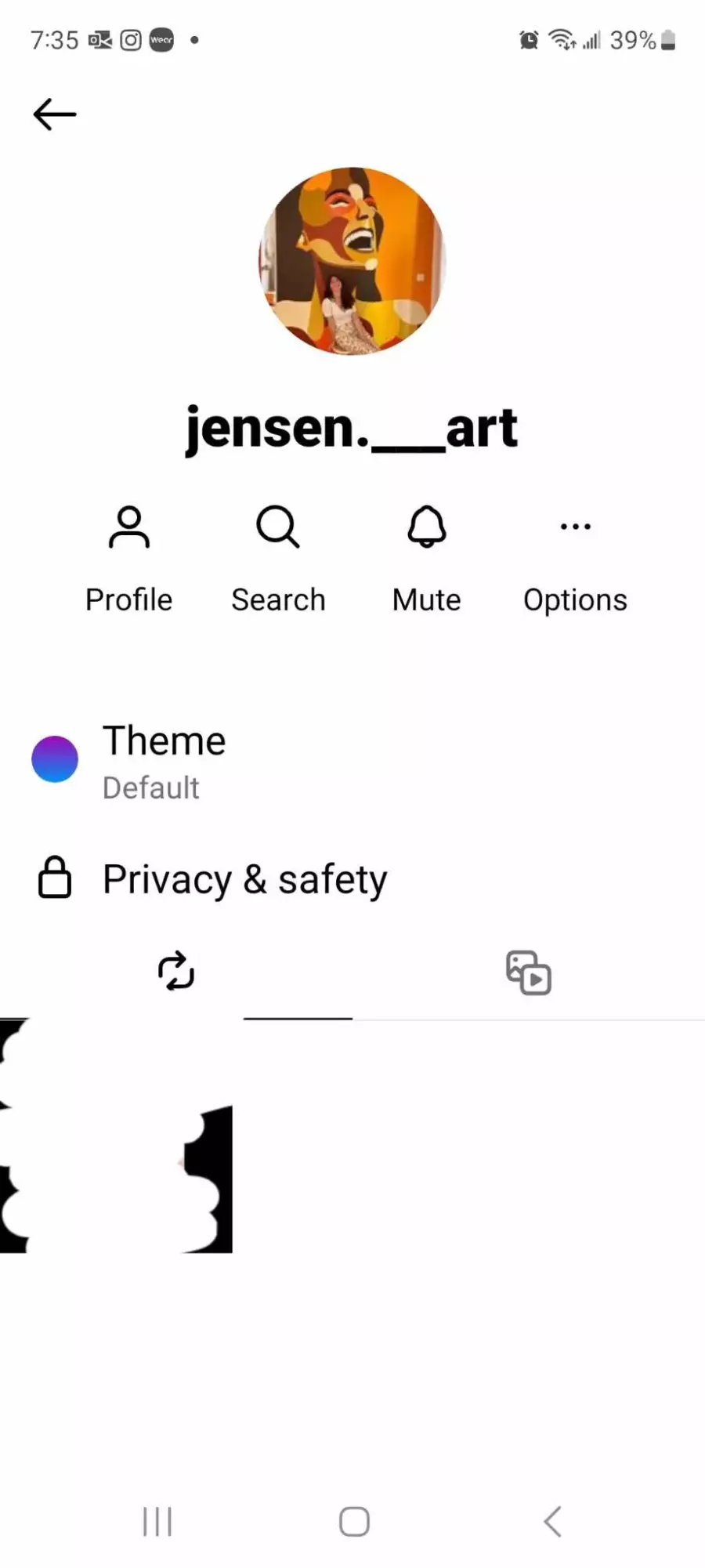Open jensen.___art's profile picture
Screen dimensions: 705x1568
pyautogui.click(x=352, y=262)
